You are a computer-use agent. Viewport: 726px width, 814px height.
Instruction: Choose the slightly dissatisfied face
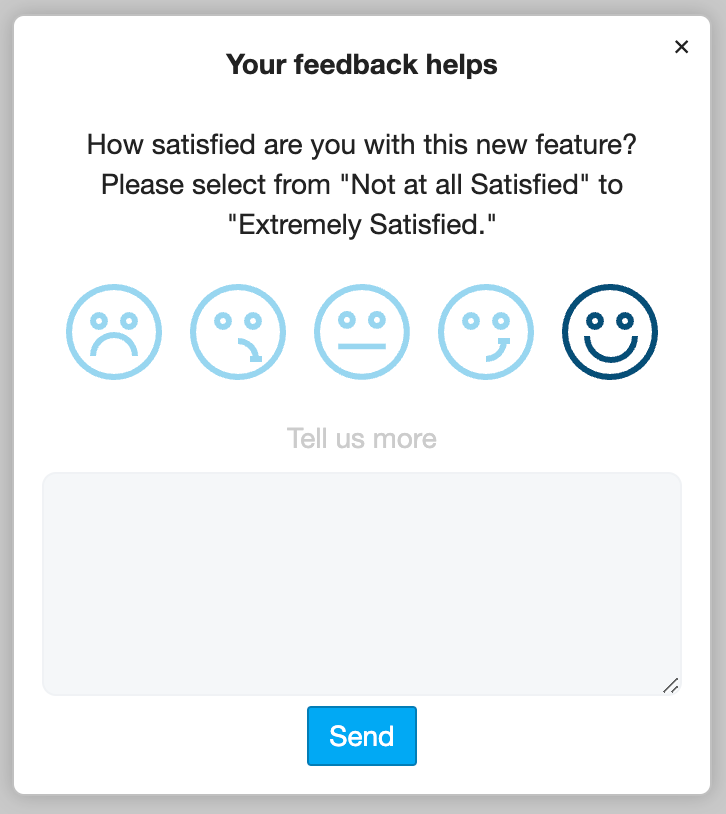pos(238,332)
